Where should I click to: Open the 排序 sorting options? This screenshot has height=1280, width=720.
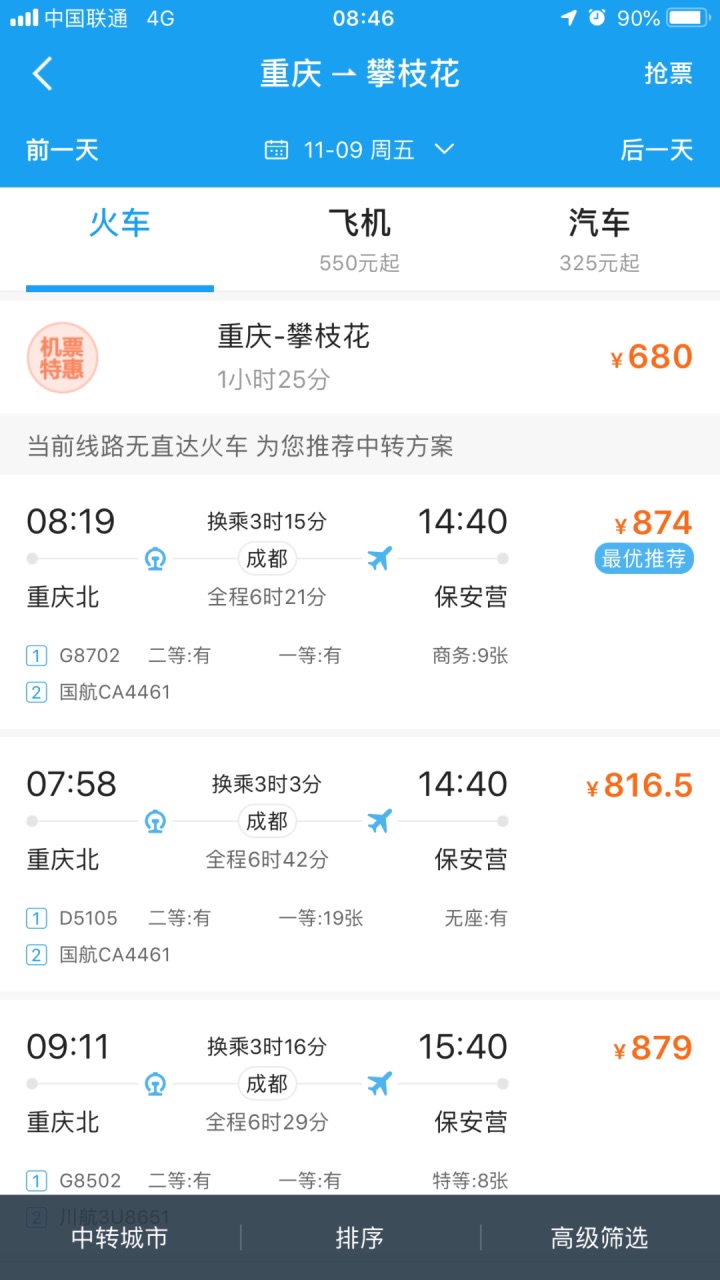(360, 1238)
